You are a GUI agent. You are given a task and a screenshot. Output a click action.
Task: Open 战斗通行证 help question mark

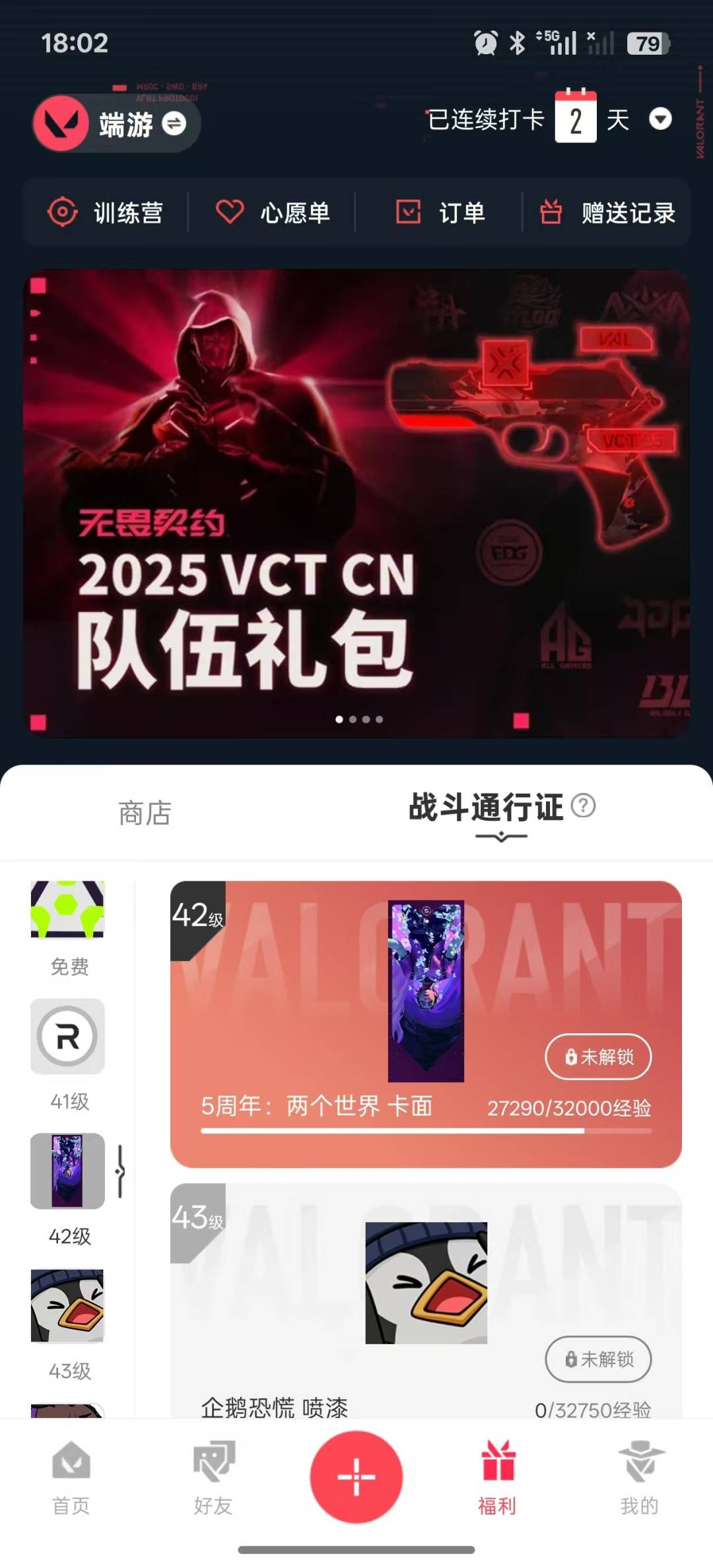click(583, 805)
